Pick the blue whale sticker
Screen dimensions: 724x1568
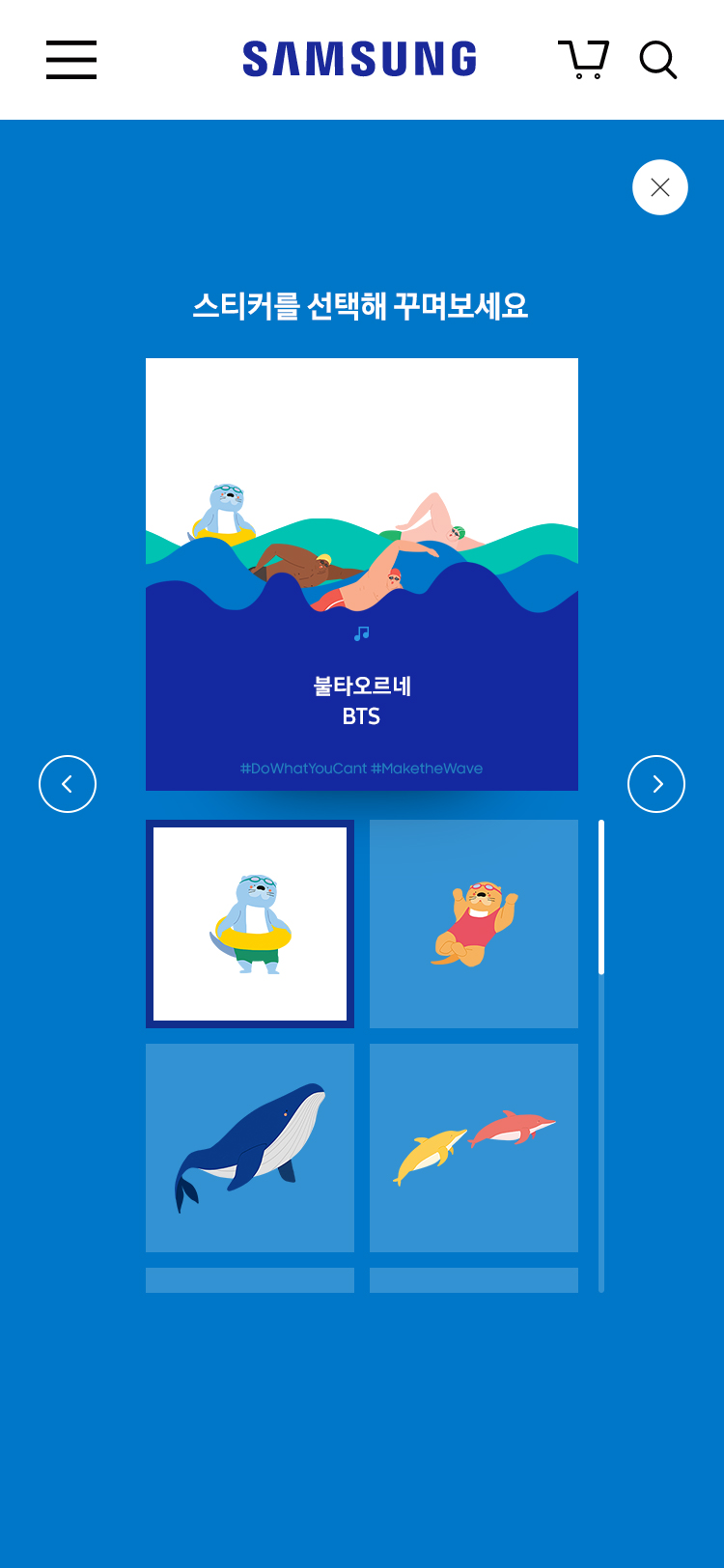[250, 1148]
